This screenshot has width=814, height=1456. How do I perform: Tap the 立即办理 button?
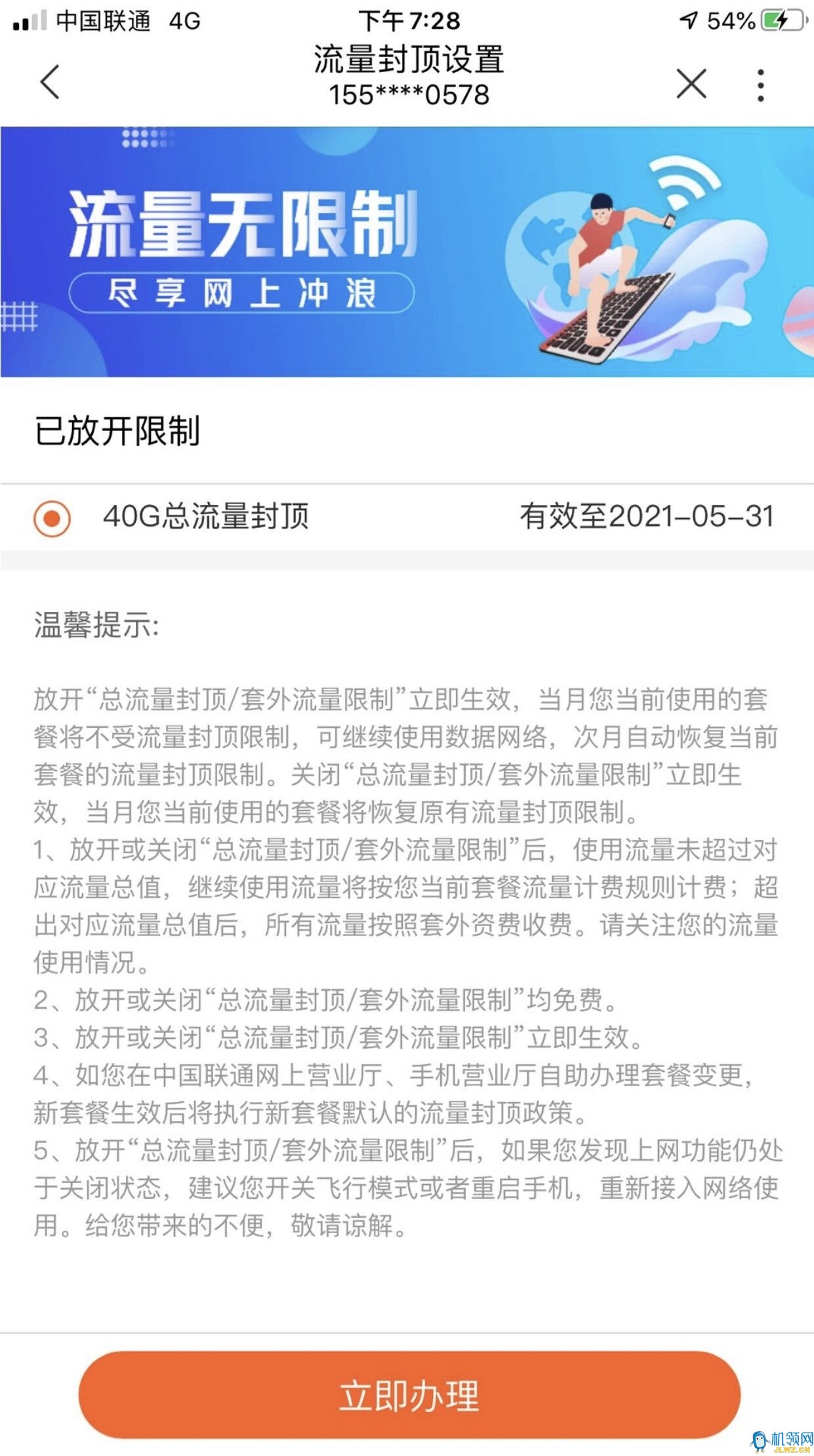tap(409, 1395)
